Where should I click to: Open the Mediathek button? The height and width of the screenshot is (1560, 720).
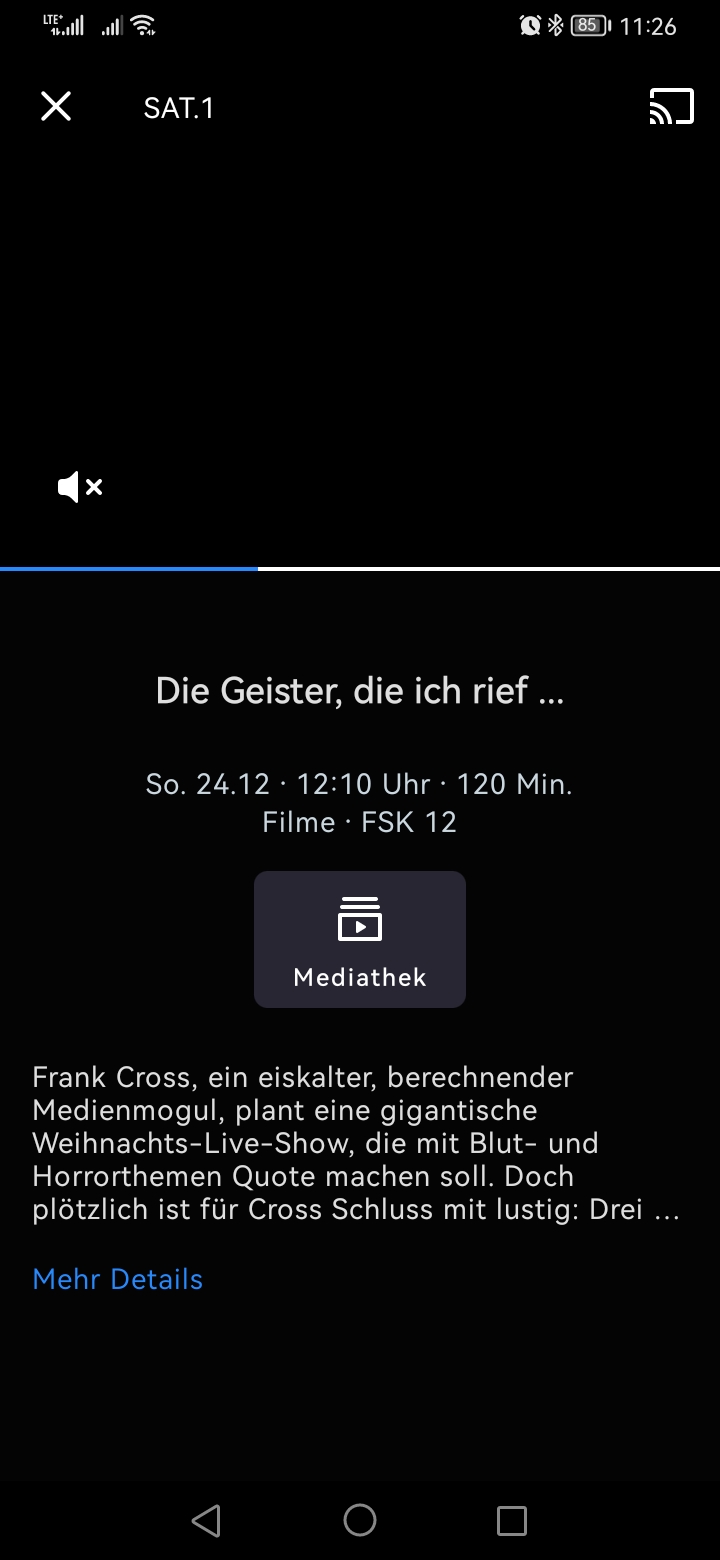pyautogui.click(x=360, y=939)
